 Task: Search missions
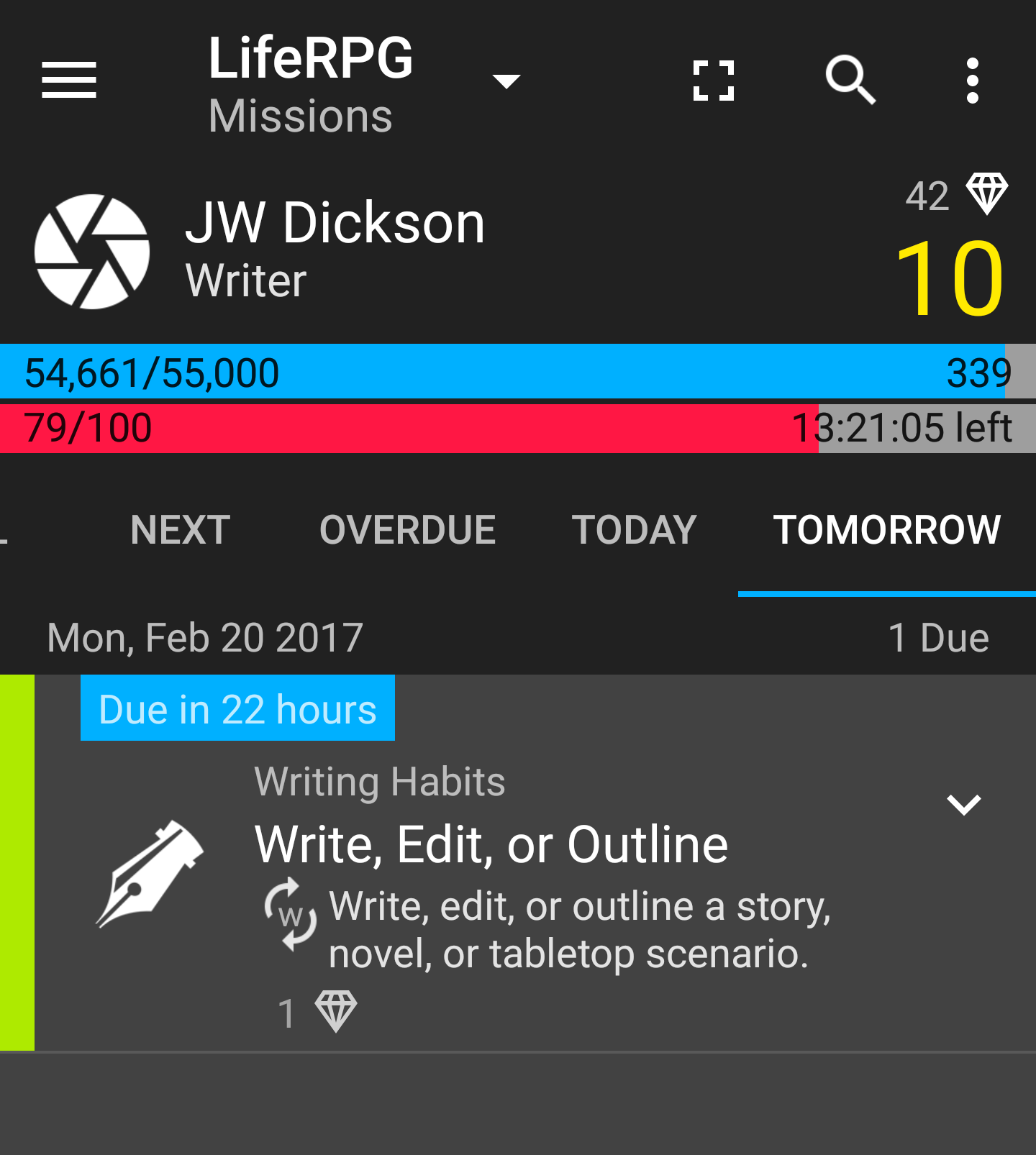point(850,80)
